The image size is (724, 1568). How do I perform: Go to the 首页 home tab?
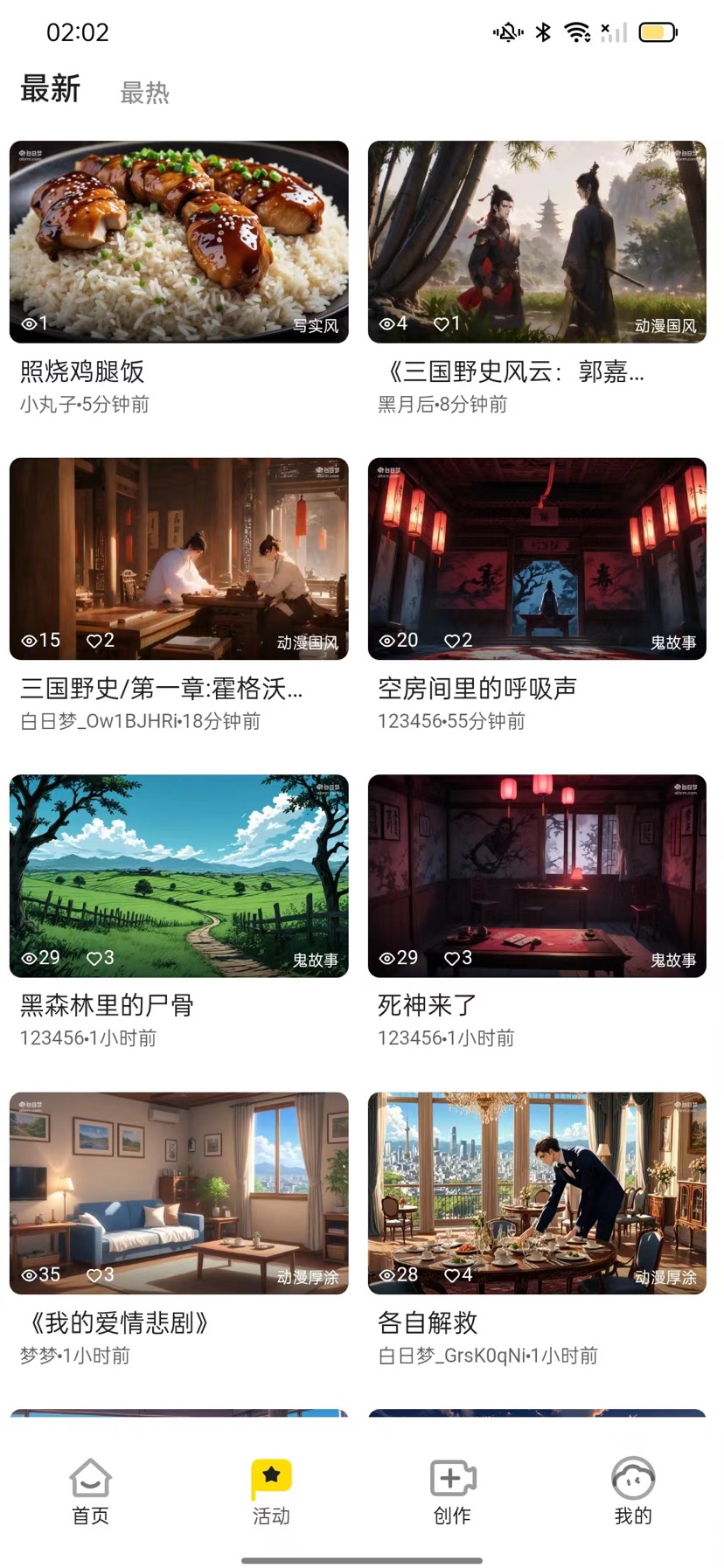click(91, 1491)
